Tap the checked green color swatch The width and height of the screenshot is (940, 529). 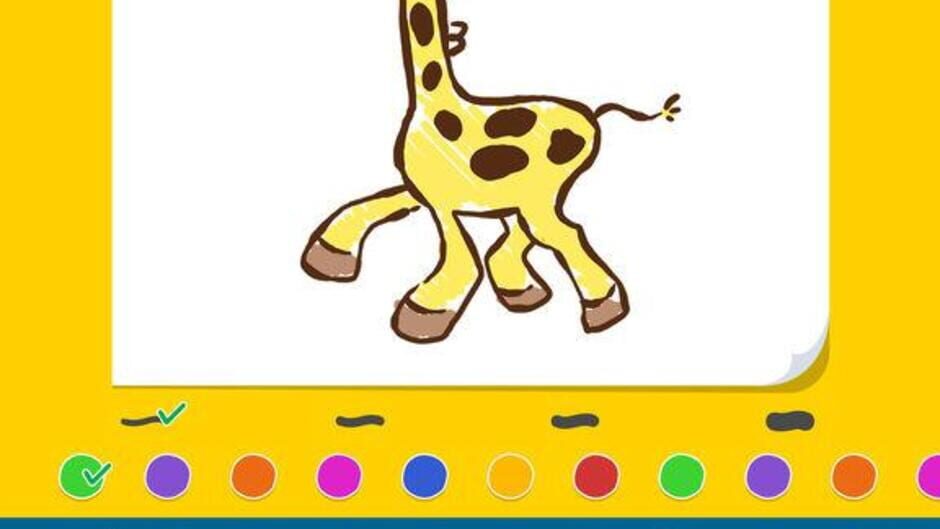coord(82,476)
